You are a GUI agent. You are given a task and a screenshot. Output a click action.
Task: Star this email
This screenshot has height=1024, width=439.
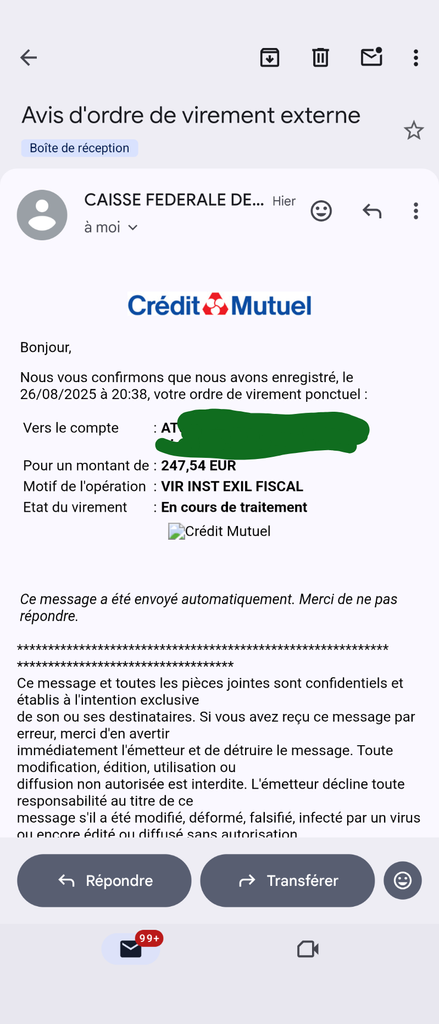pos(414,131)
